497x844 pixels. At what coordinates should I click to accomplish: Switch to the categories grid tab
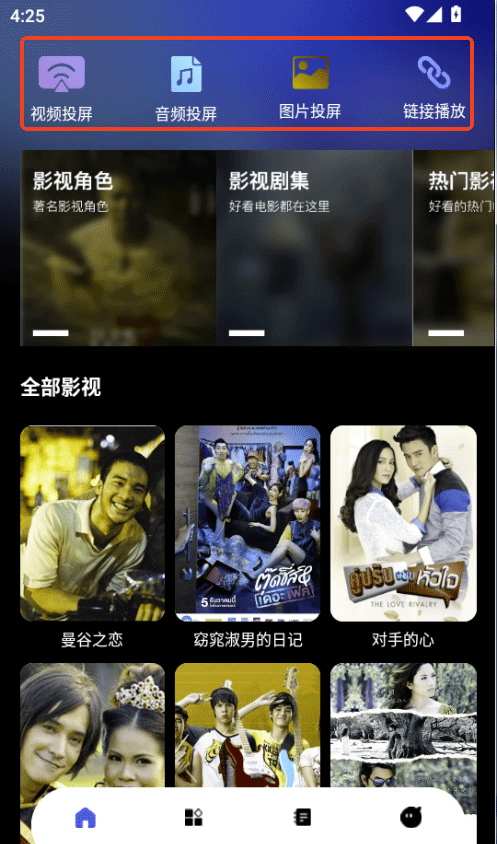pos(194,817)
